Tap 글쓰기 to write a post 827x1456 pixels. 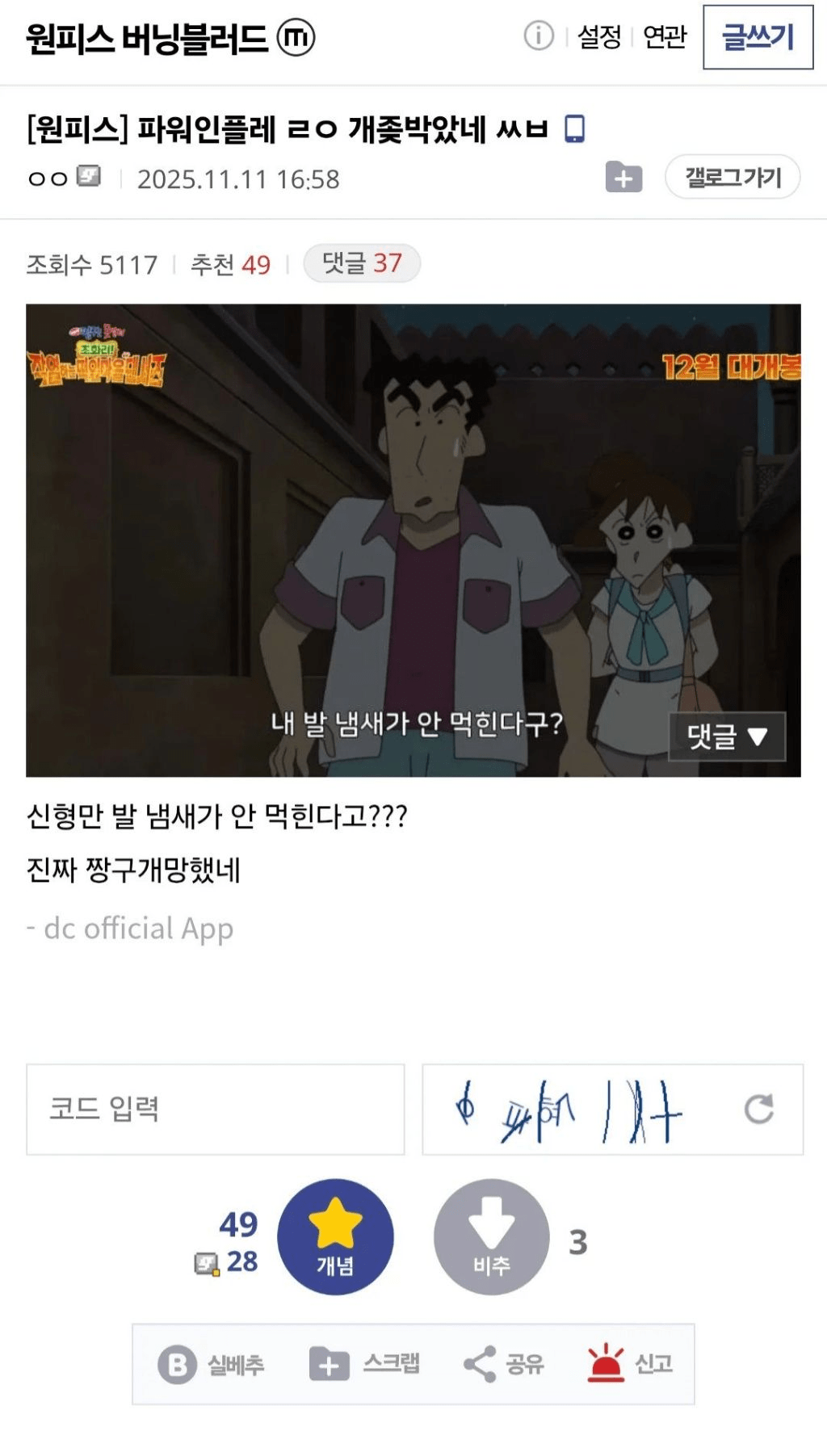pos(758,37)
